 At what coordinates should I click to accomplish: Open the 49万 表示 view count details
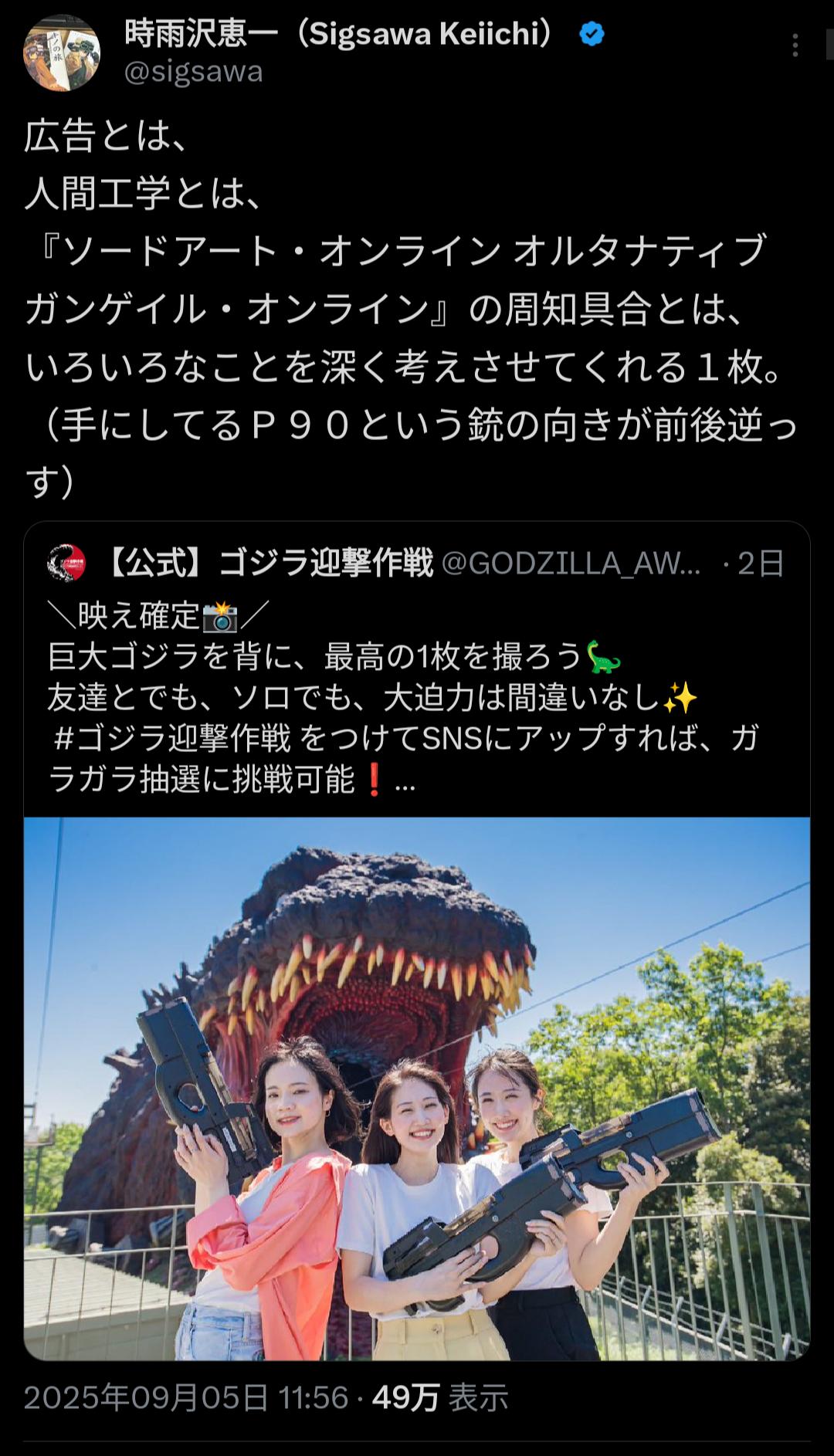tap(440, 1398)
